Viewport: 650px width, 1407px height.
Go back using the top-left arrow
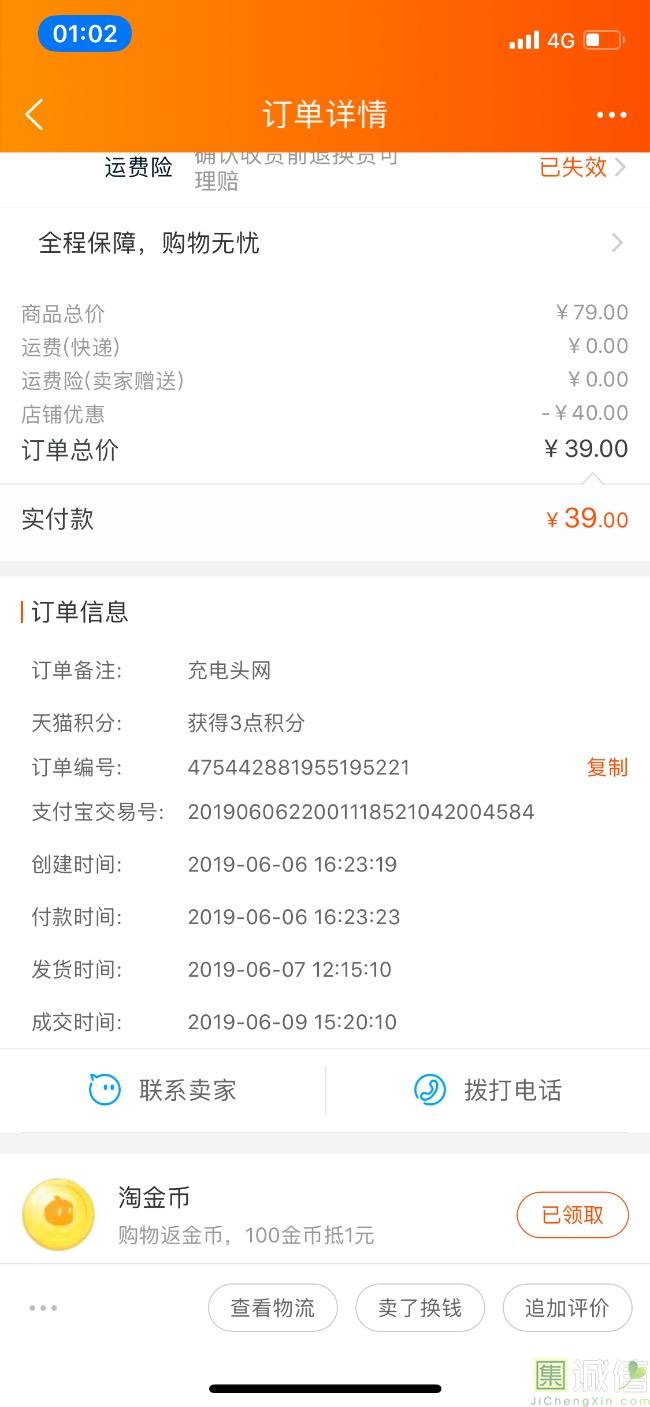point(34,114)
